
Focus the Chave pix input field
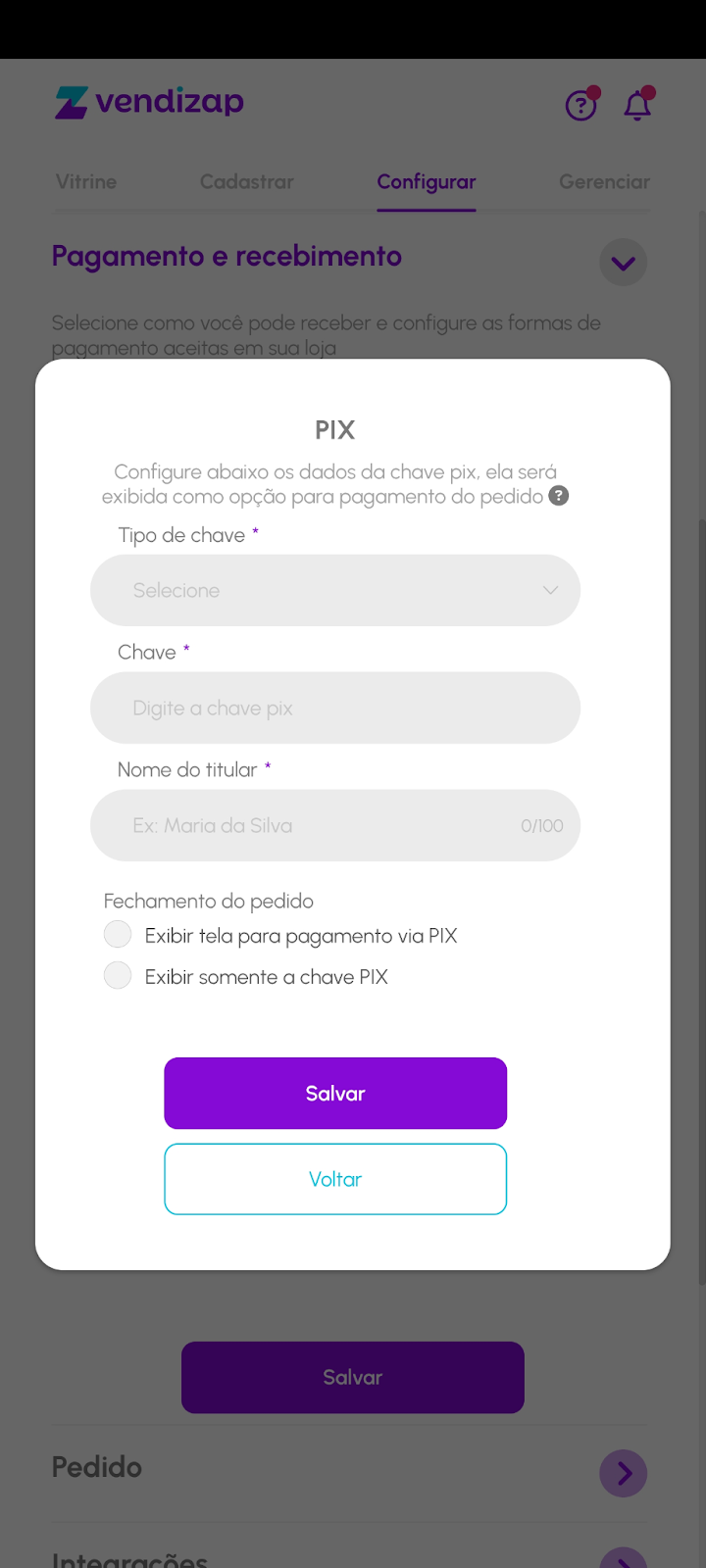[x=334, y=708]
